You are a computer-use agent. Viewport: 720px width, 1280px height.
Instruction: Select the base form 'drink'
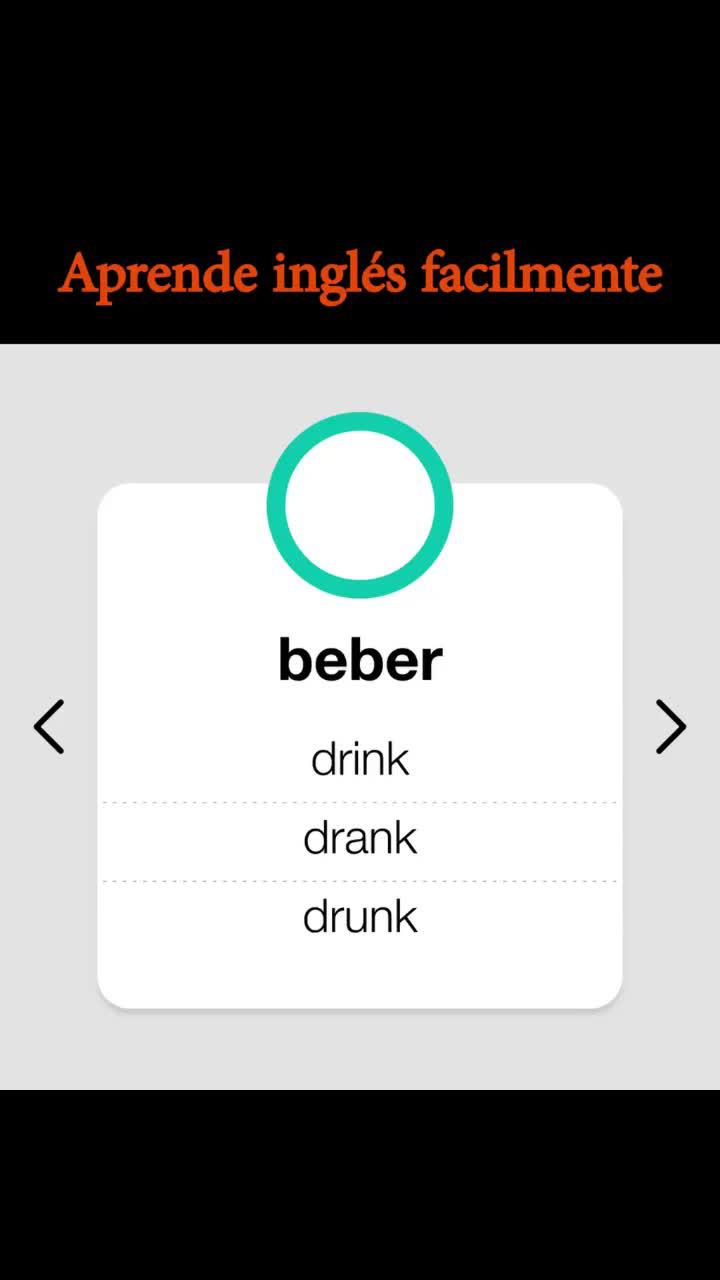pos(359,758)
